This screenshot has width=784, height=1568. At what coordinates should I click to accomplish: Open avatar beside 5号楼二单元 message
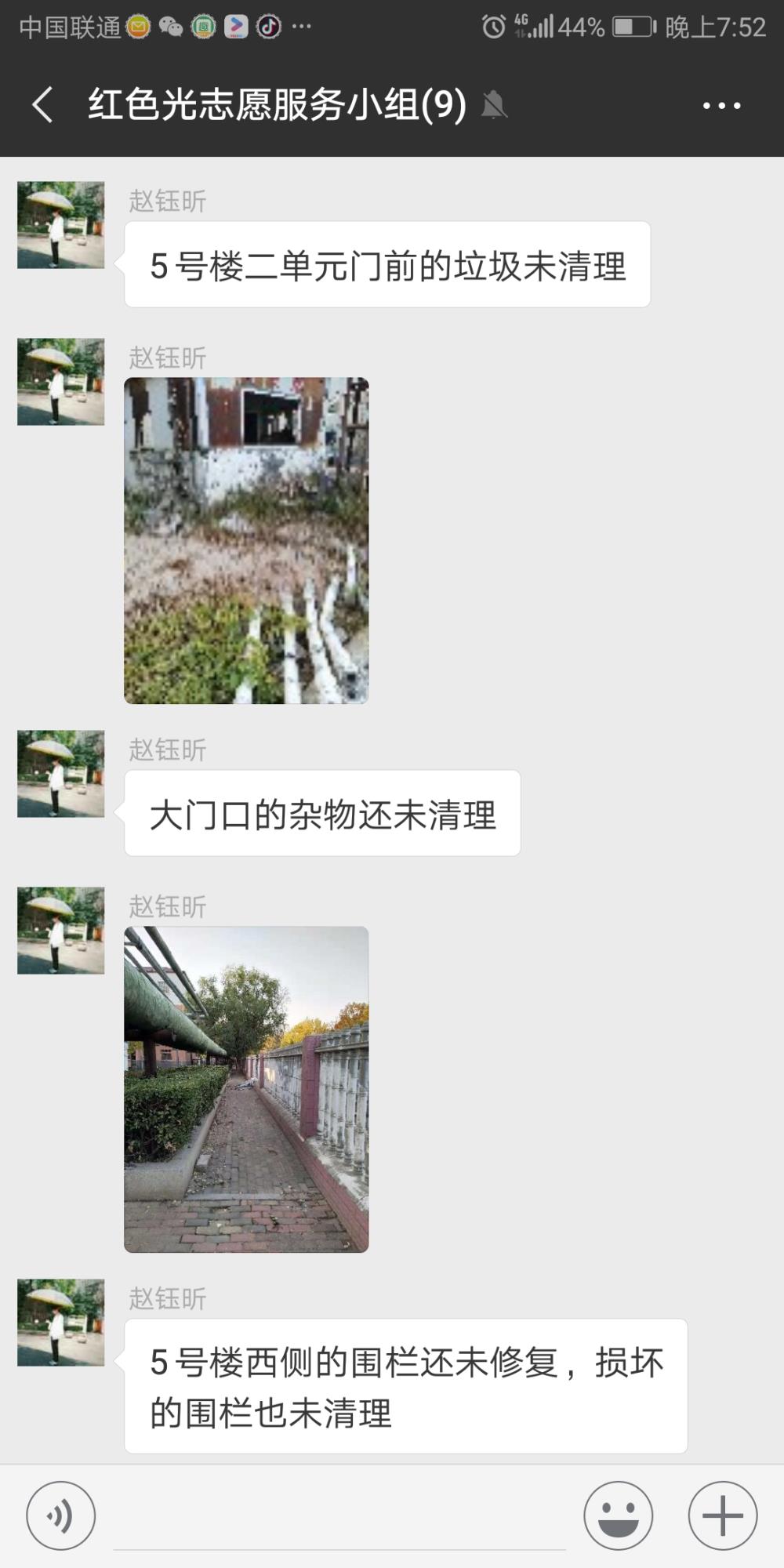pyautogui.click(x=61, y=225)
